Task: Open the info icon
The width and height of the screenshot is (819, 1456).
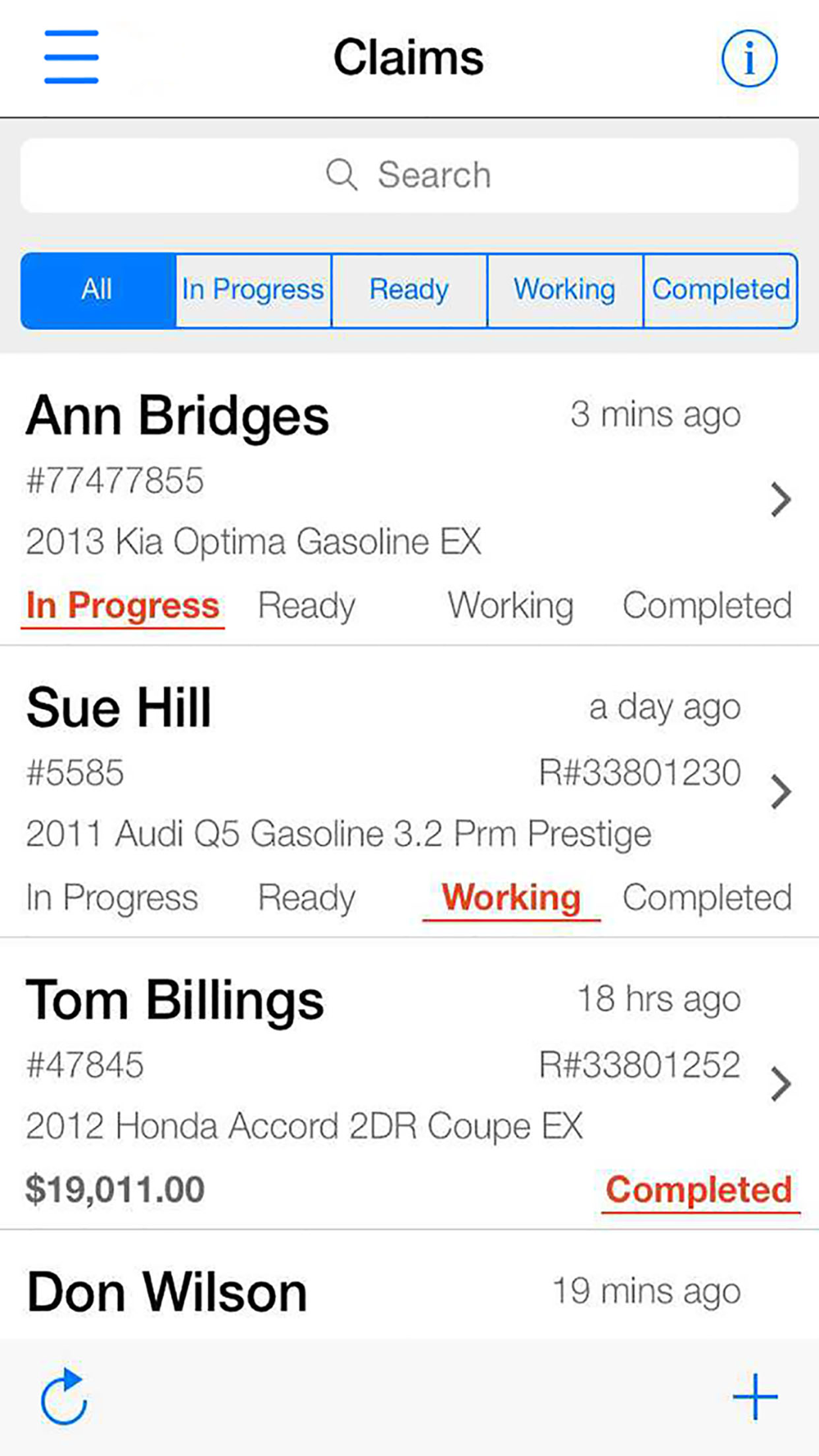Action: pos(749,58)
